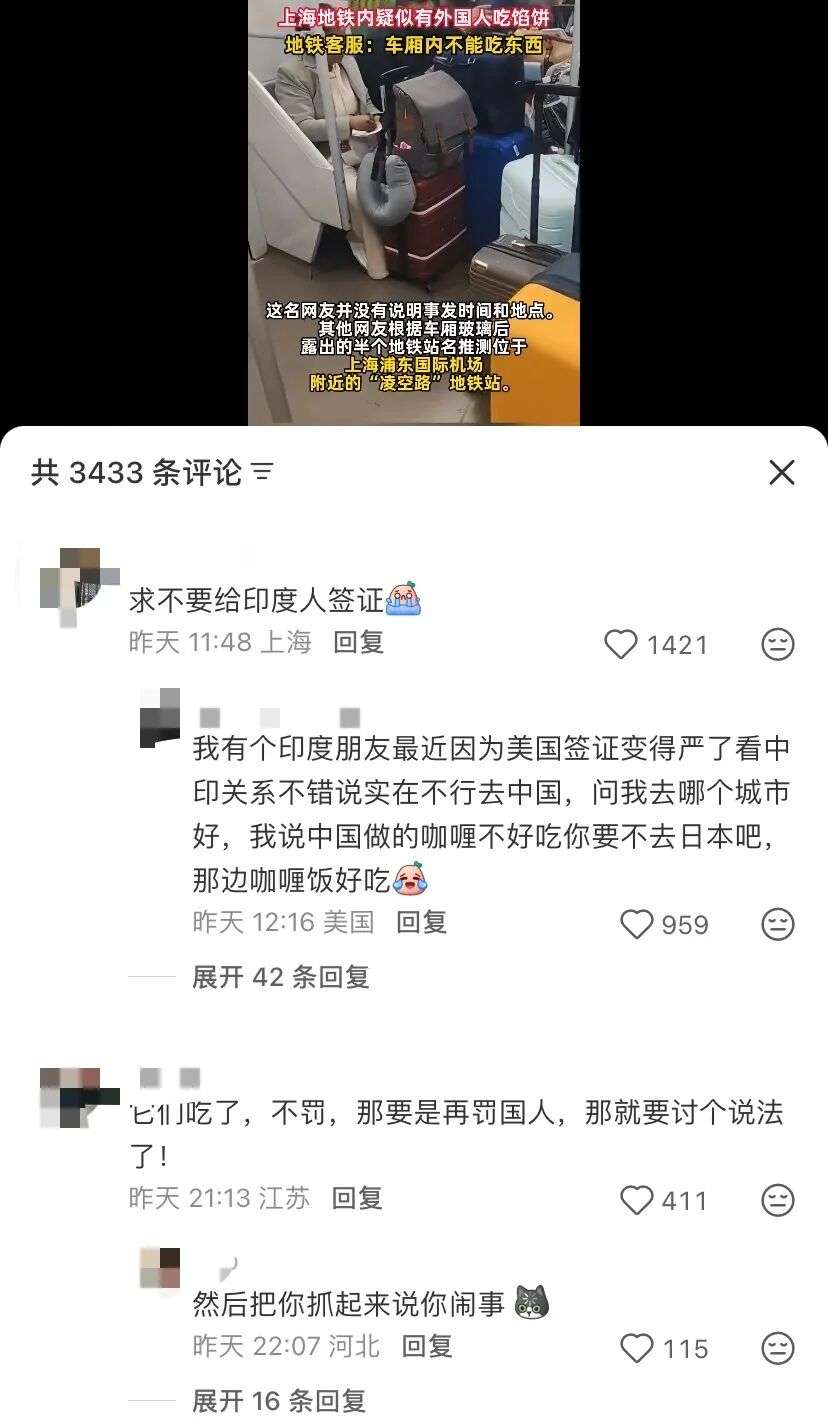Like the comment with 1421 likes
The height and width of the screenshot is (1426, 828).
click(621, 645)
